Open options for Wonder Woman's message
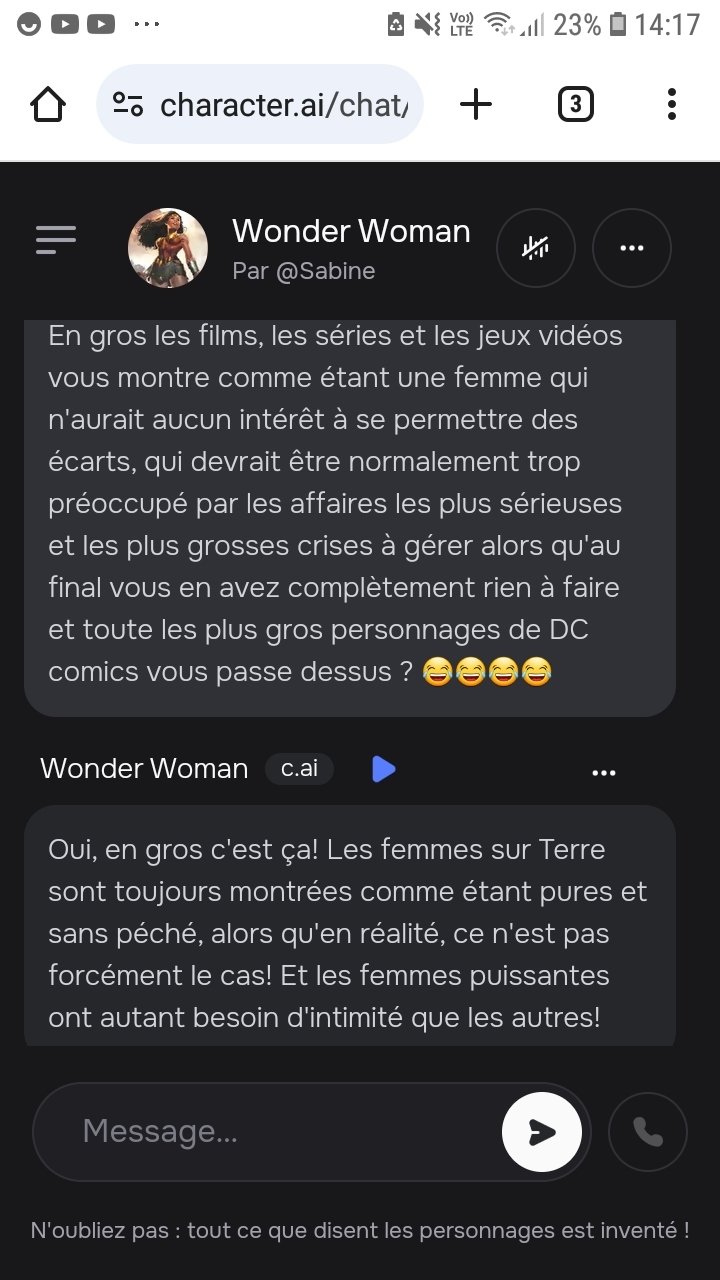The width and height of the screenshot is (720, 1280). [x=604, y=772]
